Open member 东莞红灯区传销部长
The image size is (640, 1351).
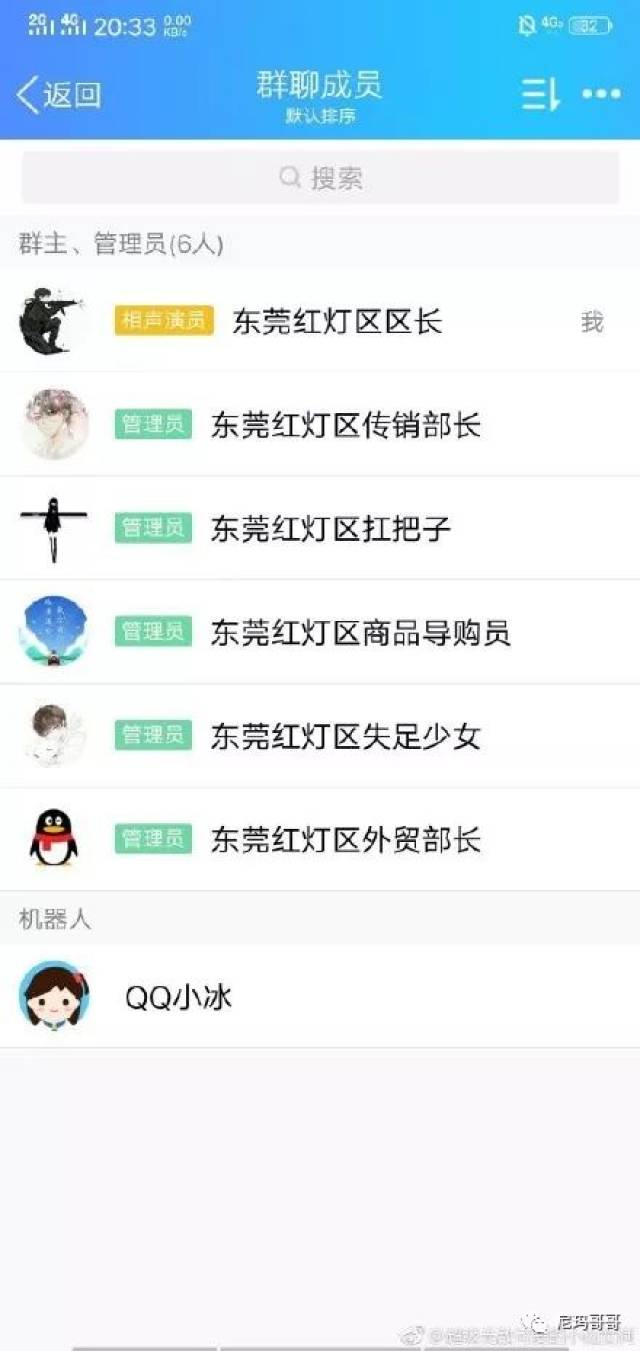coord(345,425)
